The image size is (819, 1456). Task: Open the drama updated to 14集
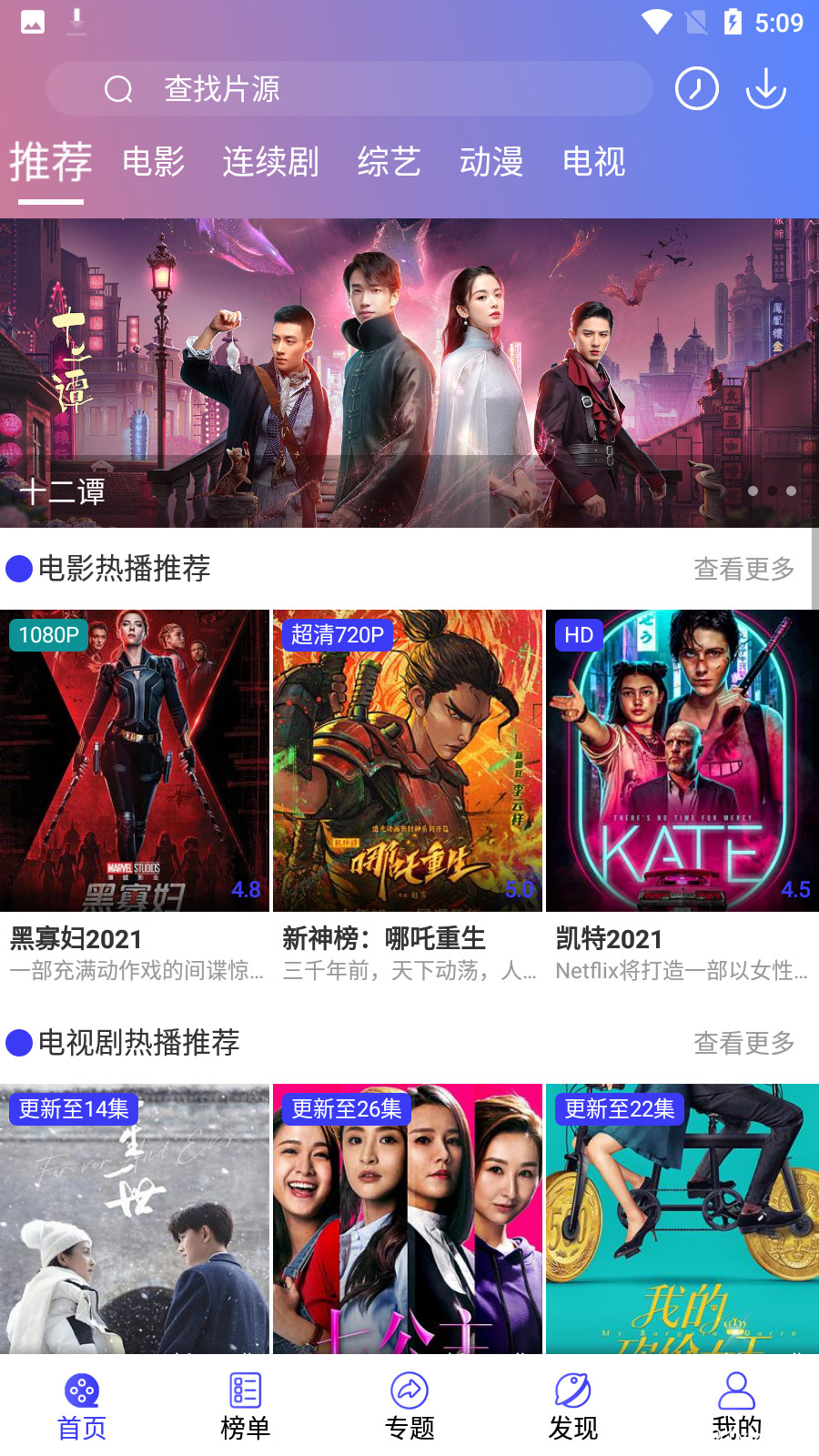135,1218
